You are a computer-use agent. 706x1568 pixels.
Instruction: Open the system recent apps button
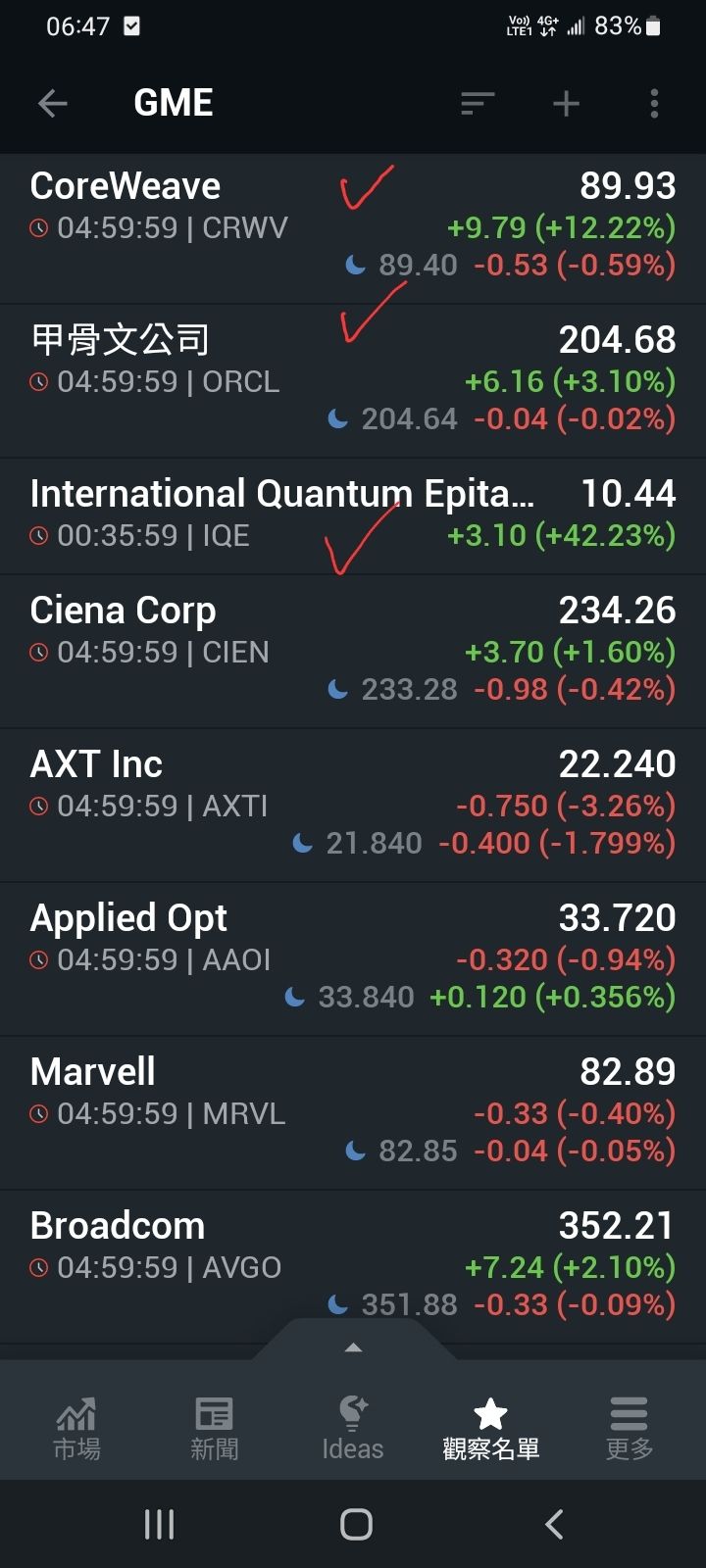coord(159,1524)
